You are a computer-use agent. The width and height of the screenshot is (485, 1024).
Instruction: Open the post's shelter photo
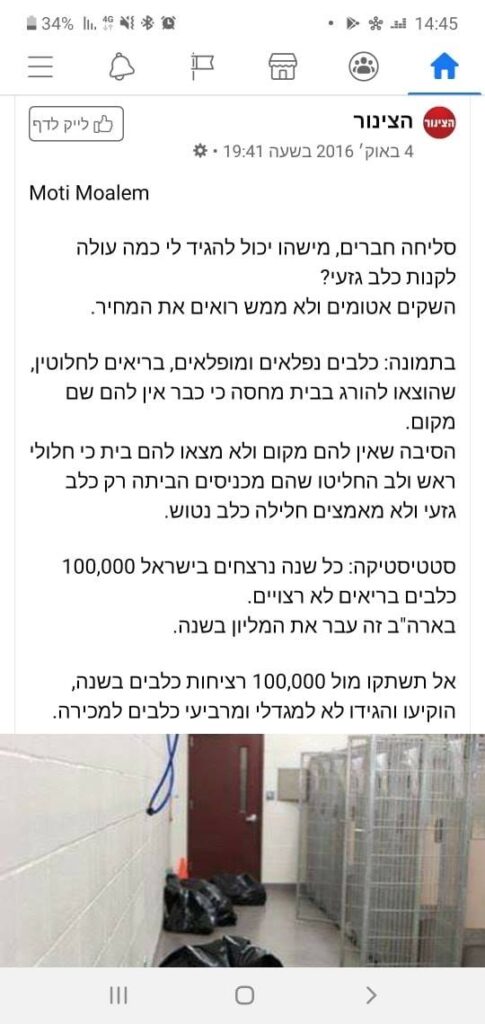click(242, 850)
